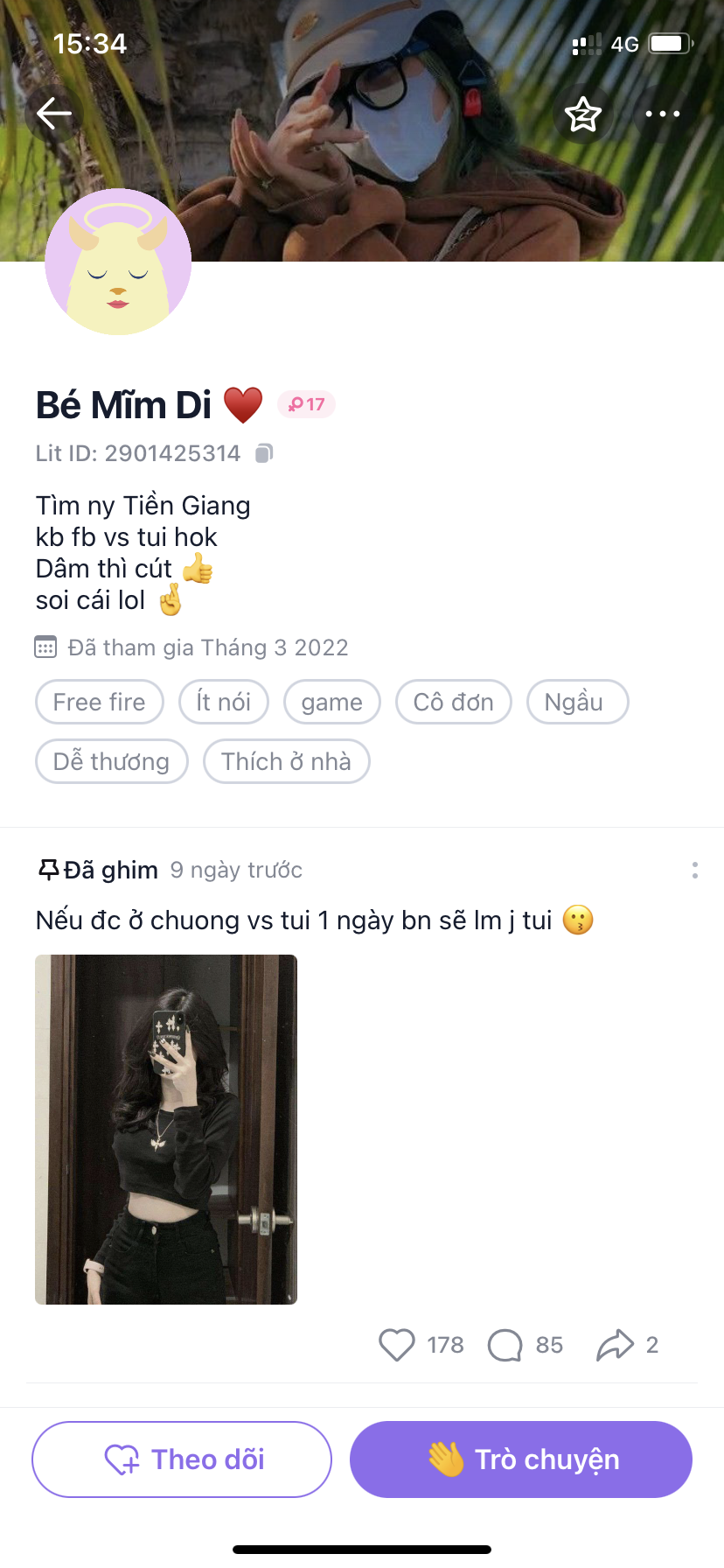
Task: Select the Dễ thương tag chip
Action: [x=112, y=761]
